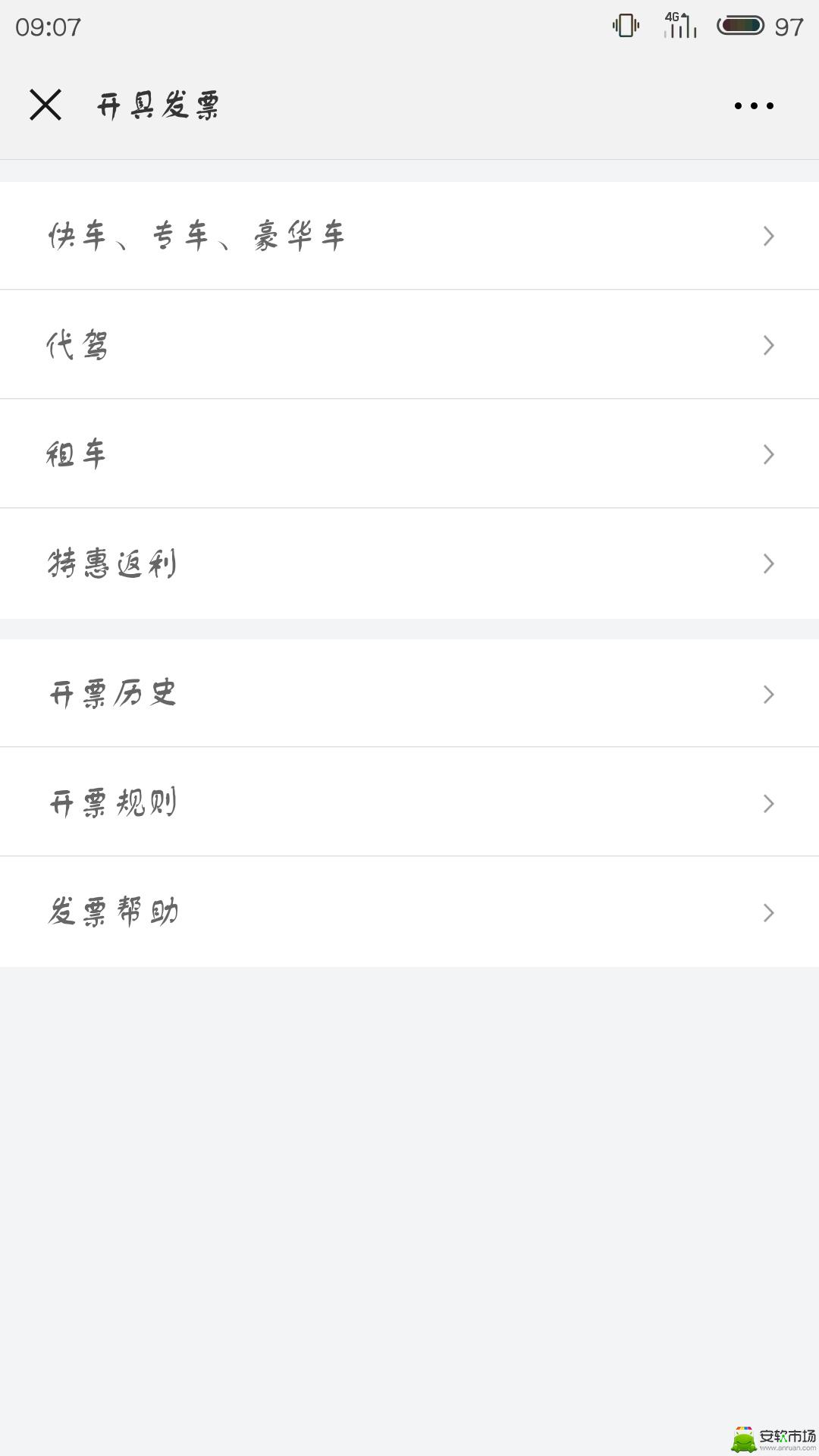This screenshot has width=819, height=1456.
Task: Open the three-dot overflow menu
Action: pyautogui.click(x=754, y=105)
